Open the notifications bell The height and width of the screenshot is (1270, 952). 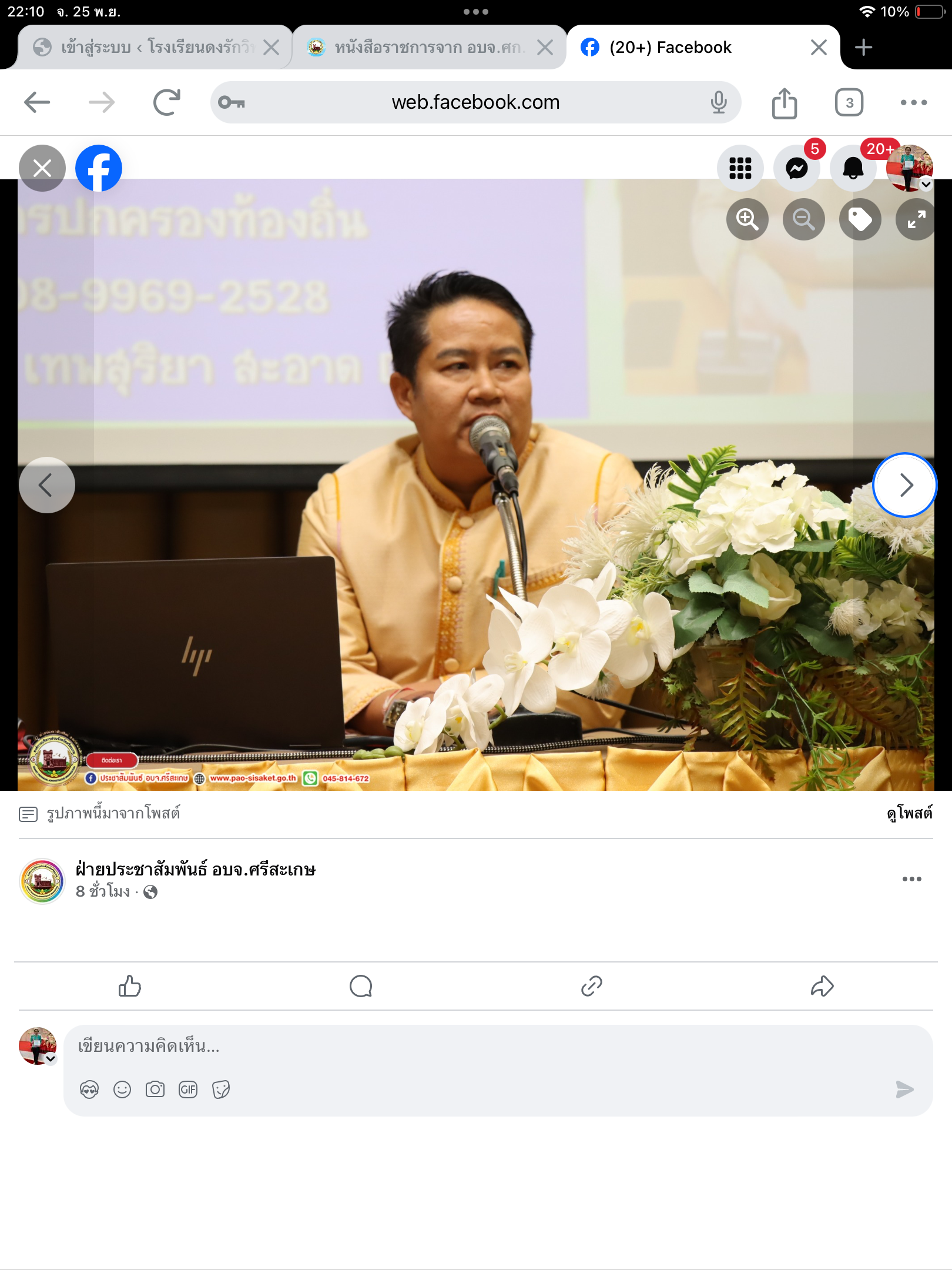click(x=853, y=169)
